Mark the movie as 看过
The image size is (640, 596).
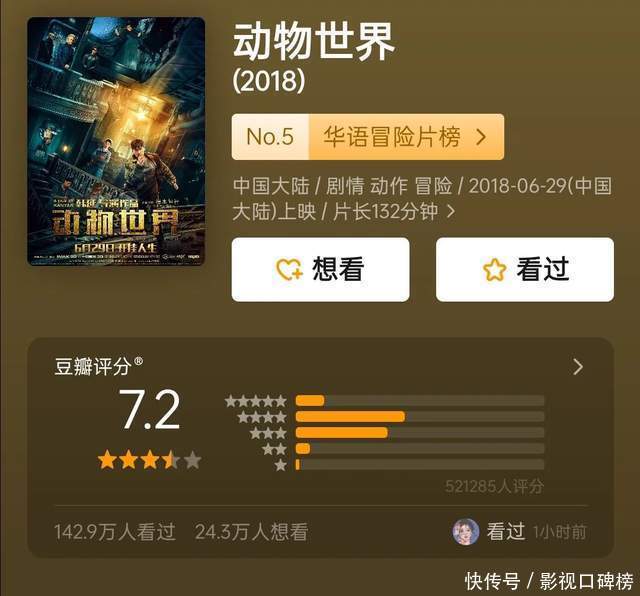(524, 269)
